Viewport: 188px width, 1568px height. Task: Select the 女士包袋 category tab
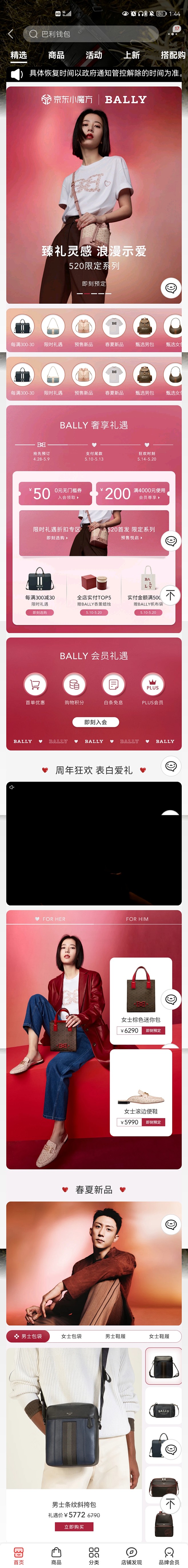pyautogui.click(x=71, y=1336)
